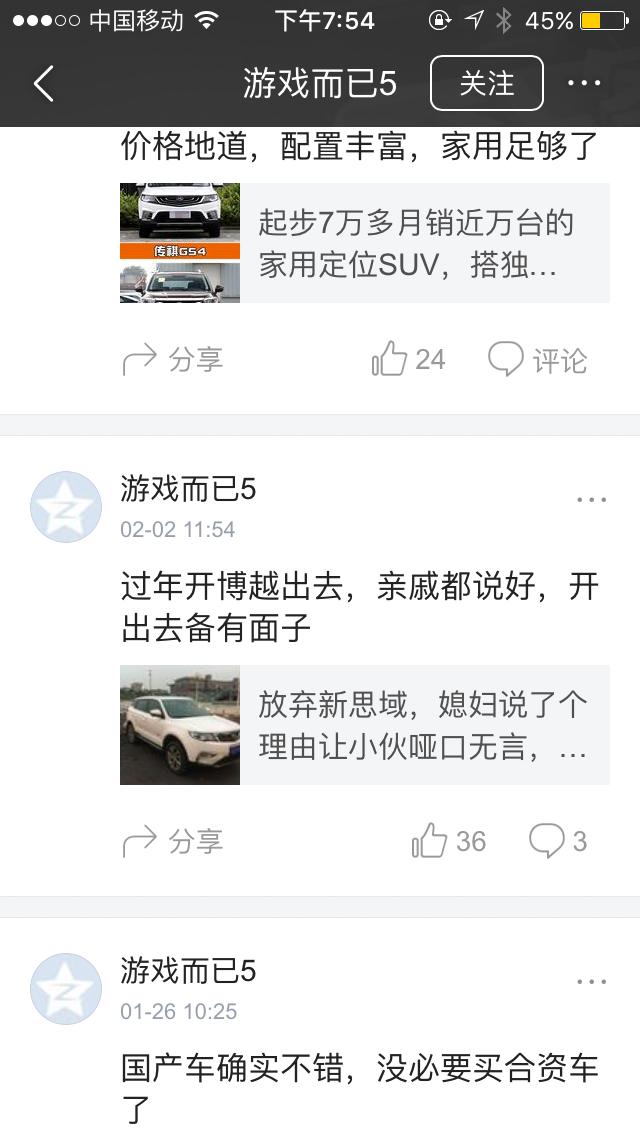Image resolution: width=640 pixels, height=1136 pixels.
Task: Like the post with 24 likes
Action: 408,360
